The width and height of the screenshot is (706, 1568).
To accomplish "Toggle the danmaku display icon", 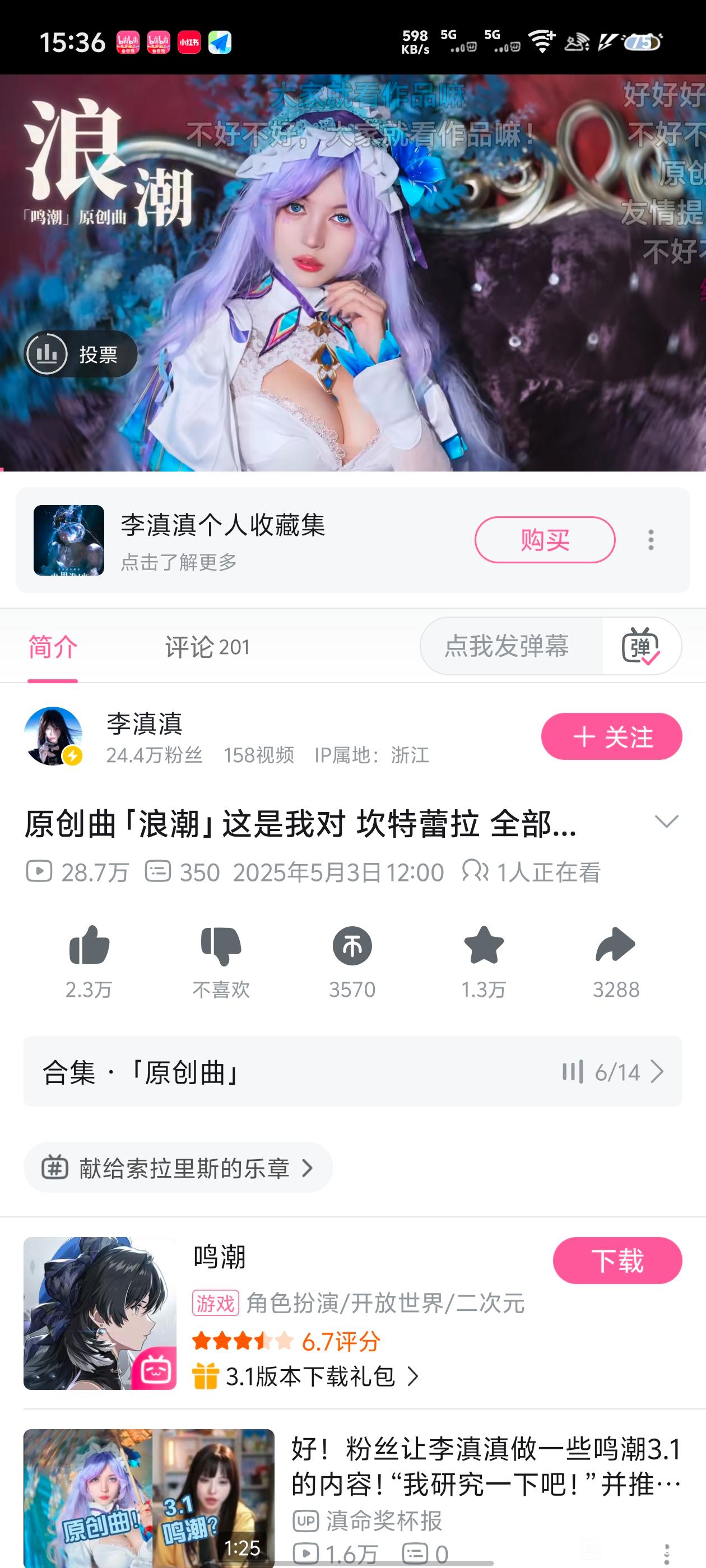I will click(x=641, y=646).
